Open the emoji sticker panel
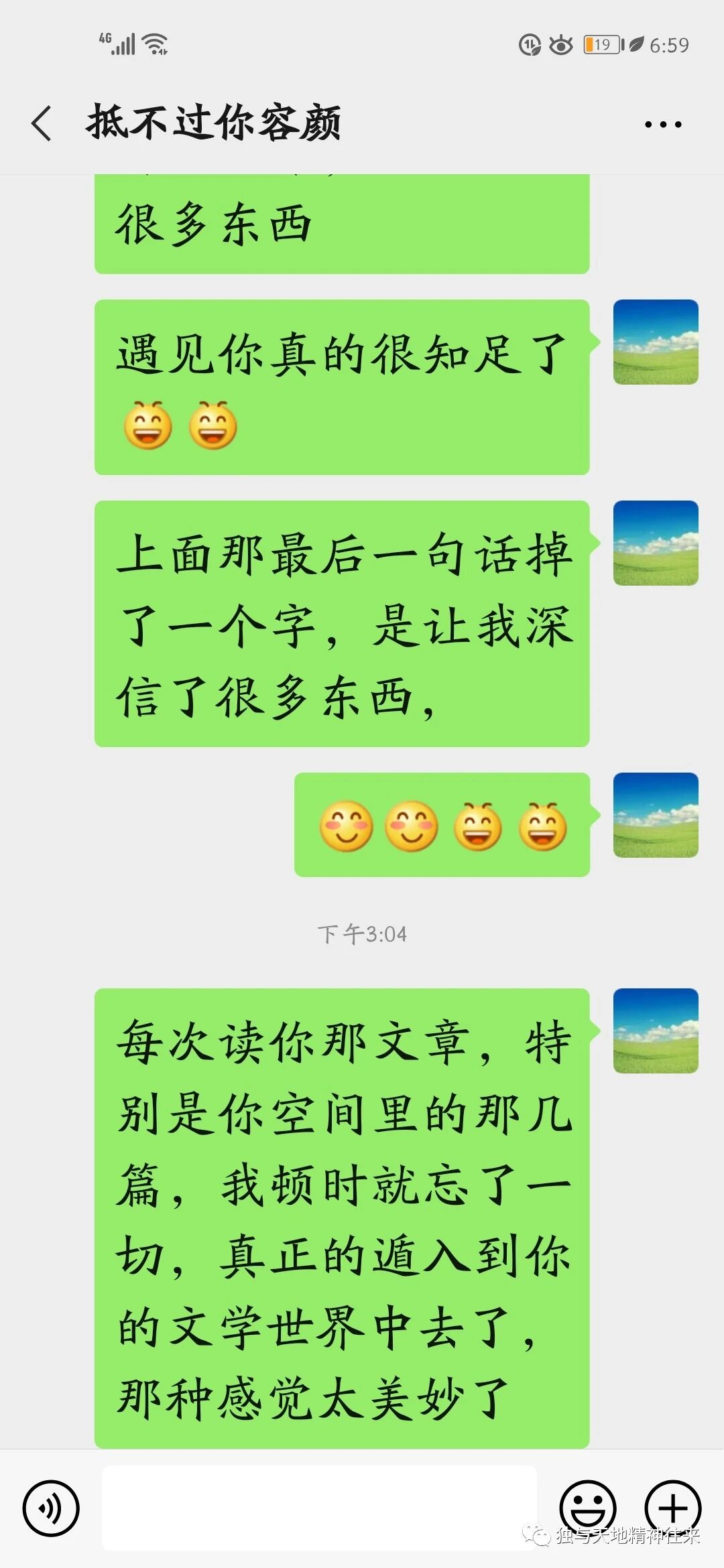 [587, 1508]
